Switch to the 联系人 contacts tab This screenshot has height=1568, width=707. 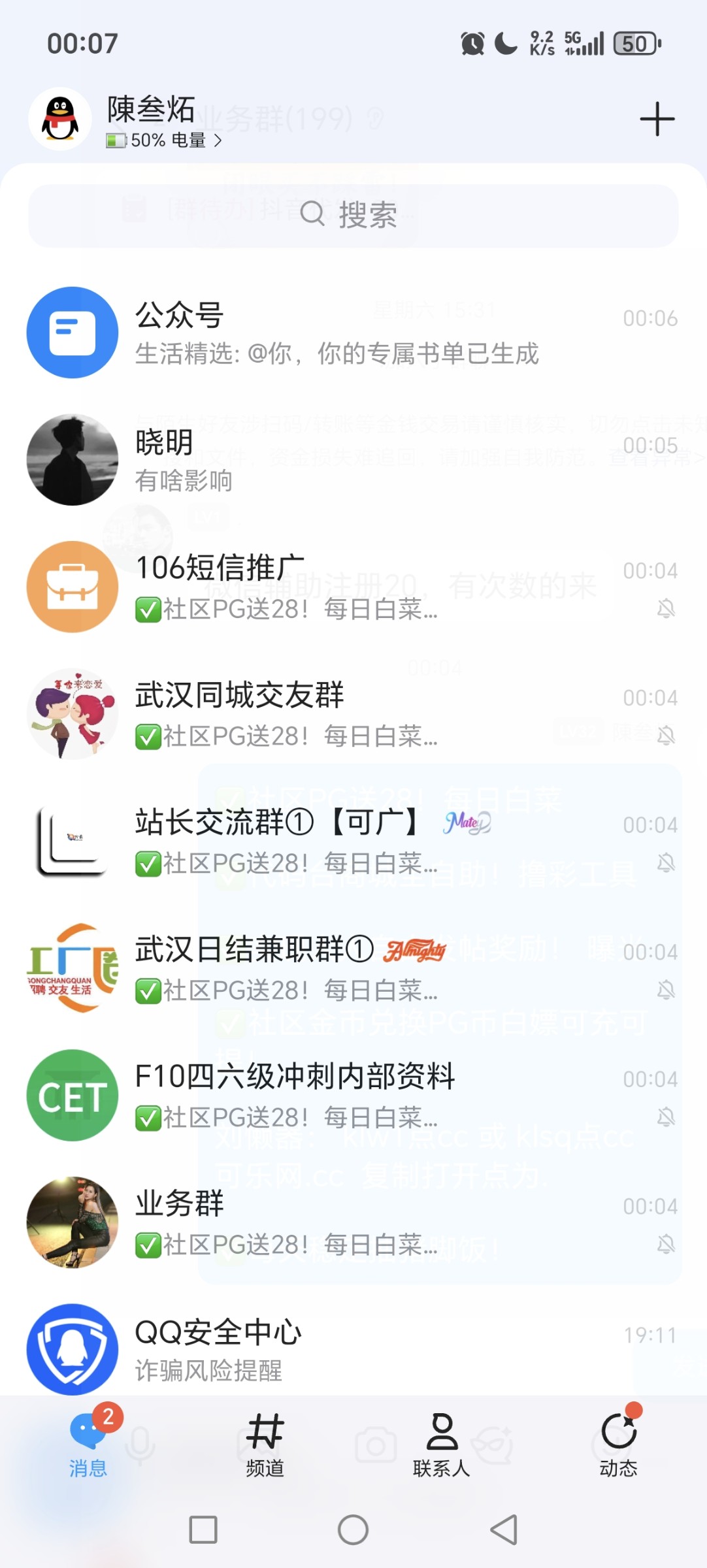point(442,1447)
